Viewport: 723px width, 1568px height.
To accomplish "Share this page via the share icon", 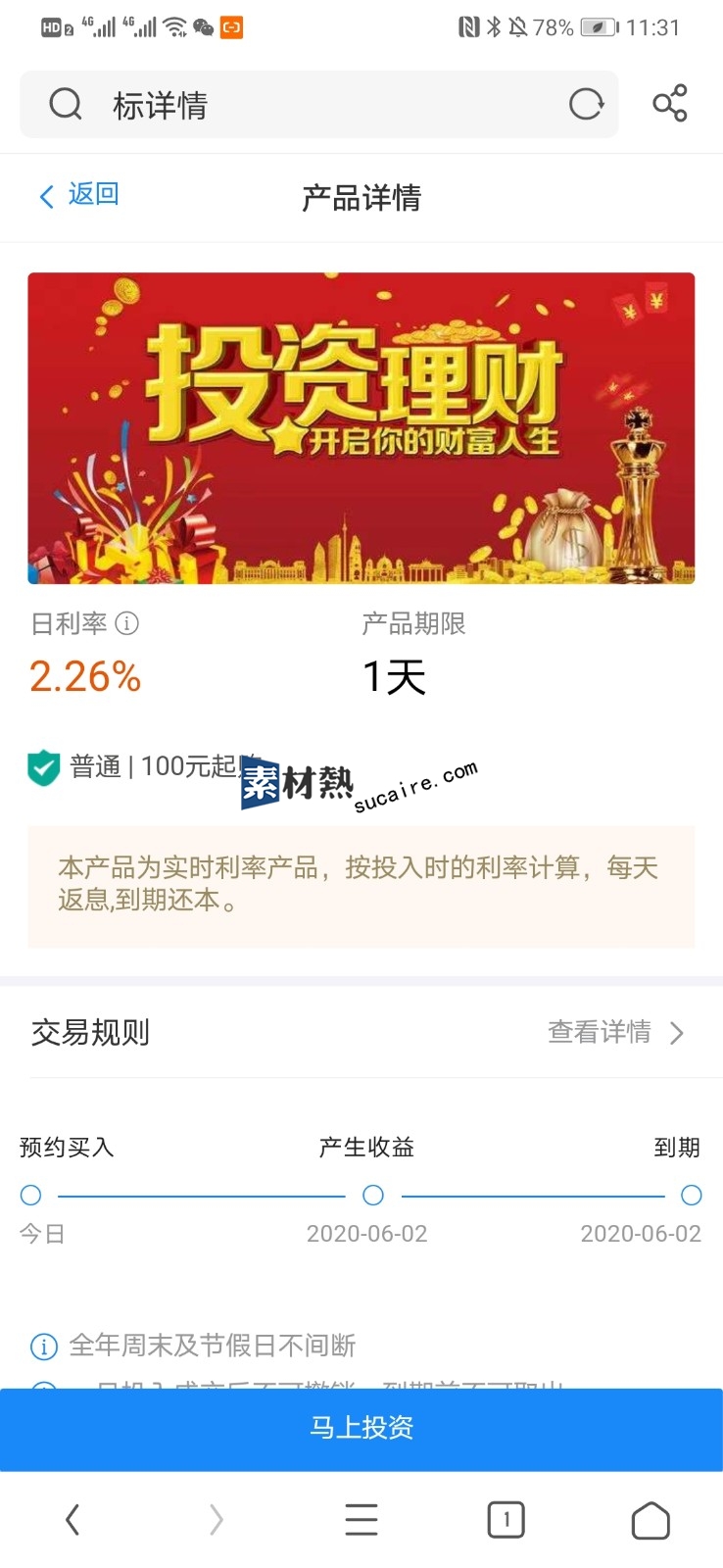I will [670, 103].
